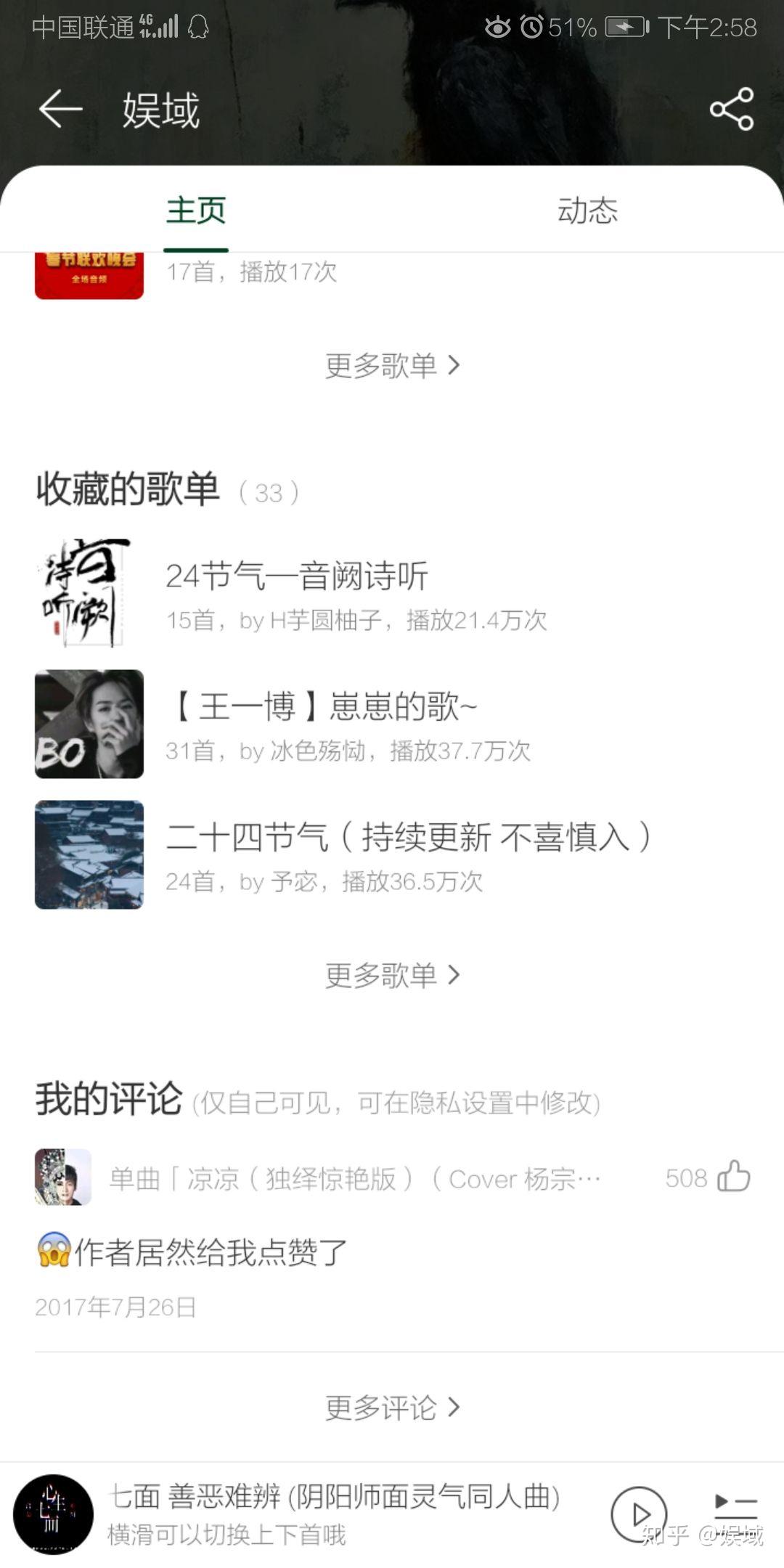Switch to the 动态 tab
The height and width of the screenshot is (1568, 784).
(587, 211)
